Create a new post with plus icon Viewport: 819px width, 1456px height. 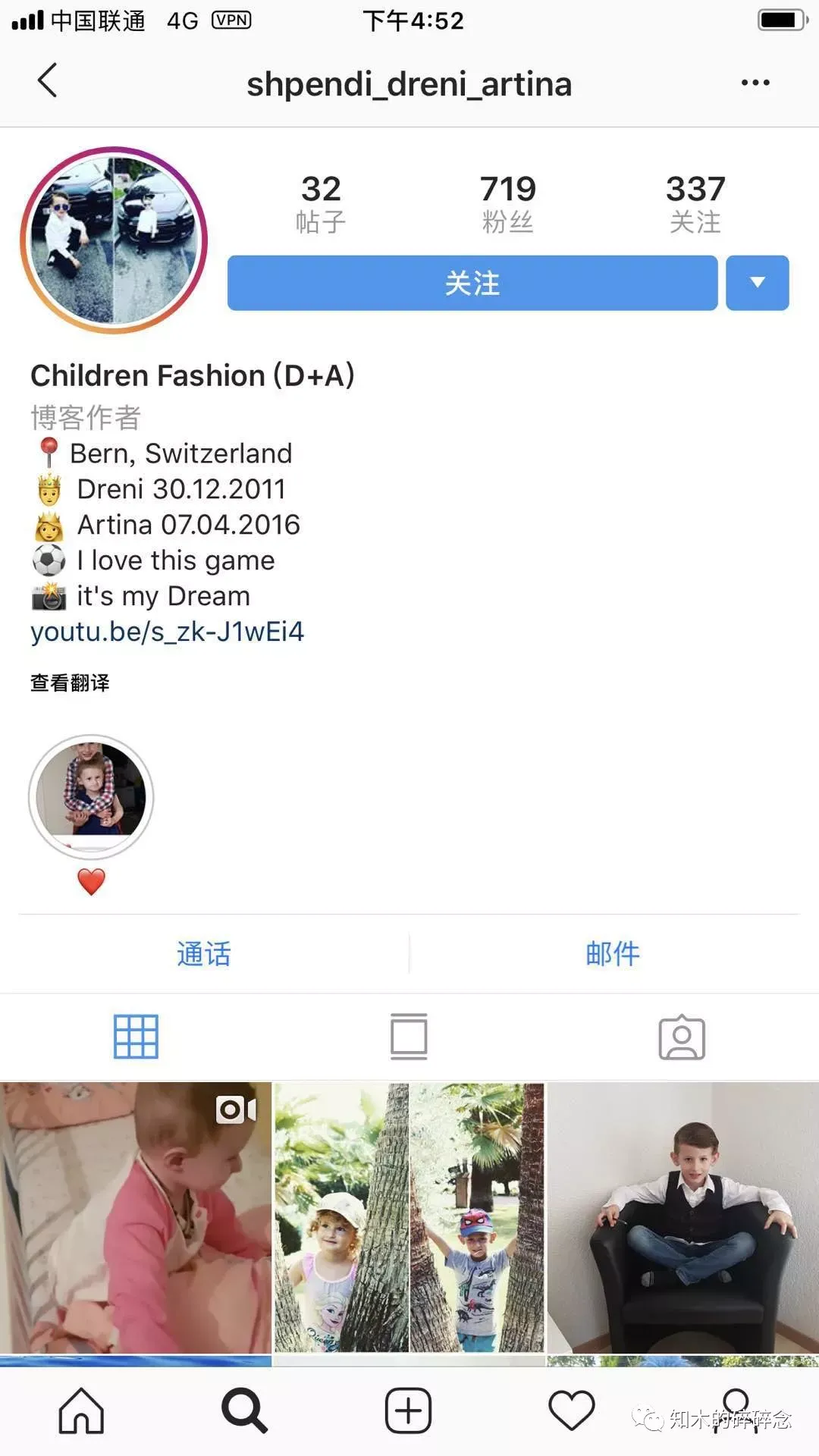408,1410
